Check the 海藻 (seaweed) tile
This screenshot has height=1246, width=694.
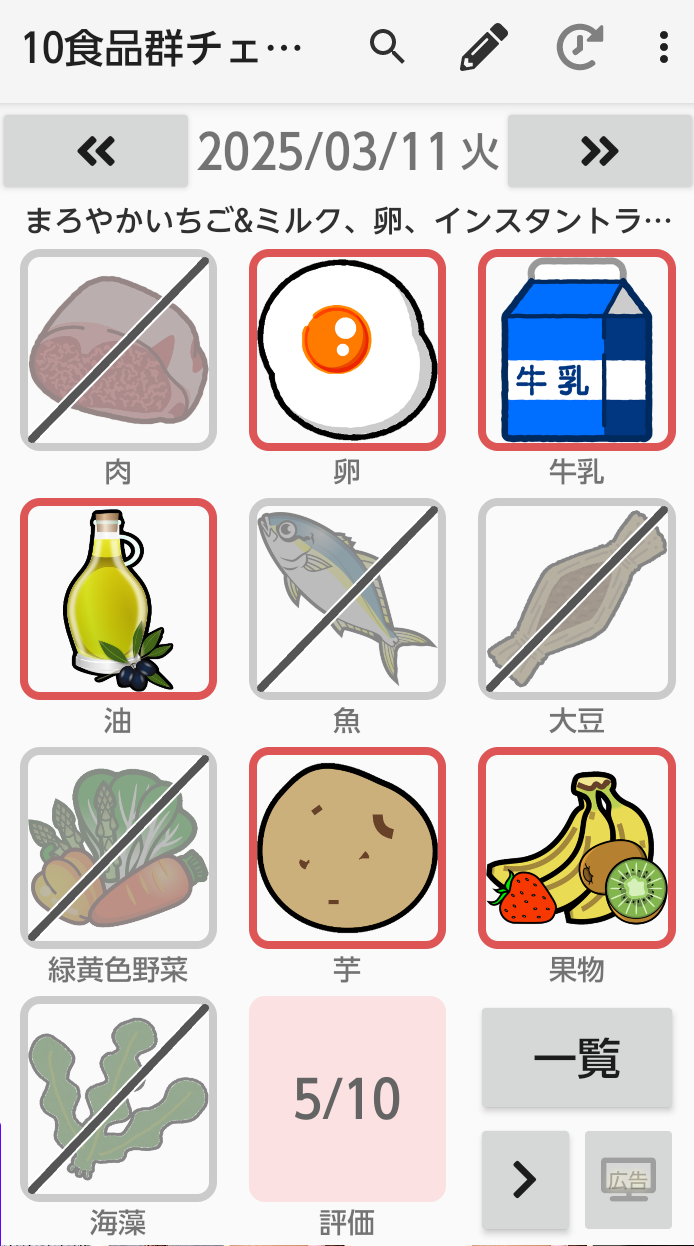tap(118, 1097)
